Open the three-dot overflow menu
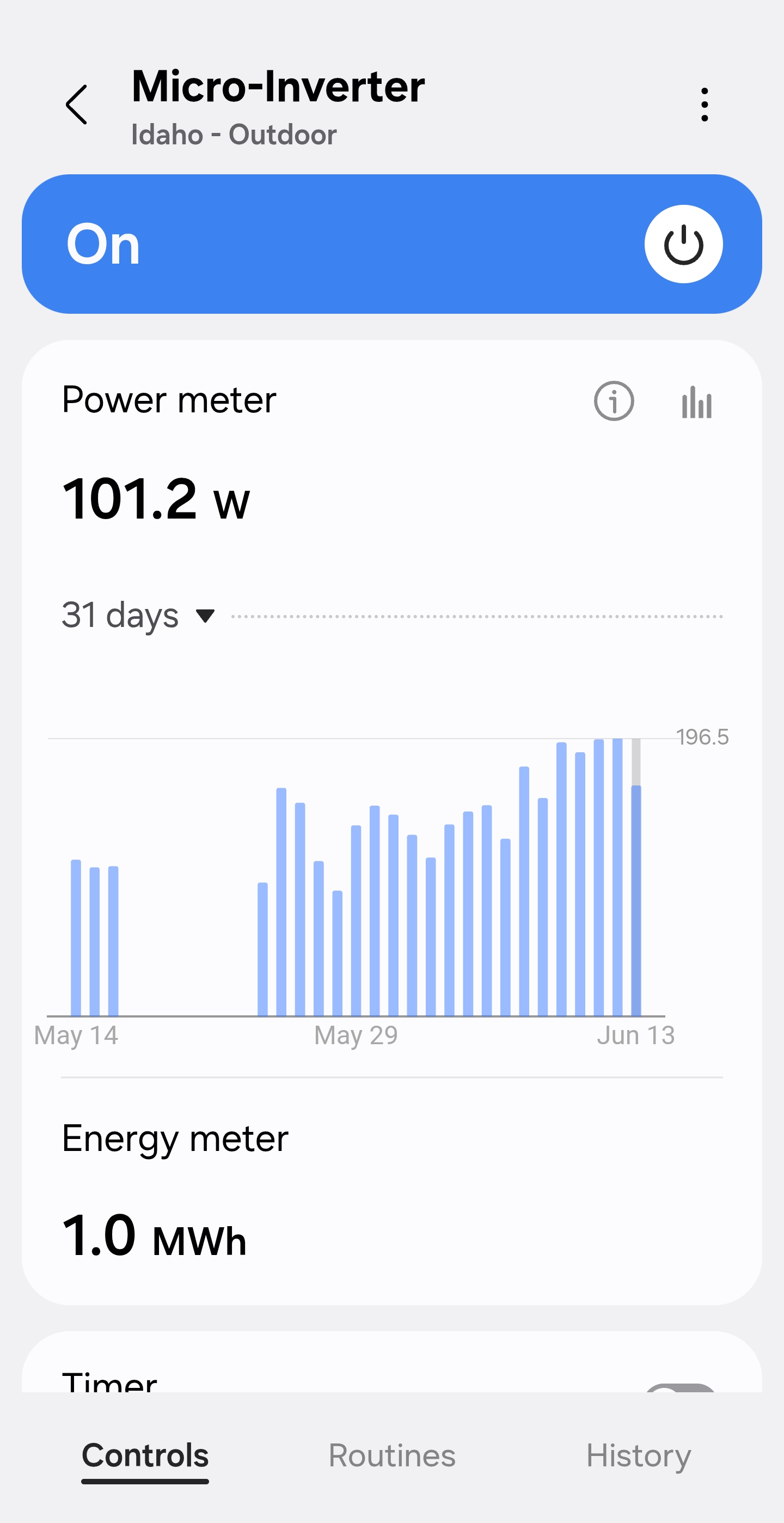This screenshot has width=784, height=1523. point(703,105)
